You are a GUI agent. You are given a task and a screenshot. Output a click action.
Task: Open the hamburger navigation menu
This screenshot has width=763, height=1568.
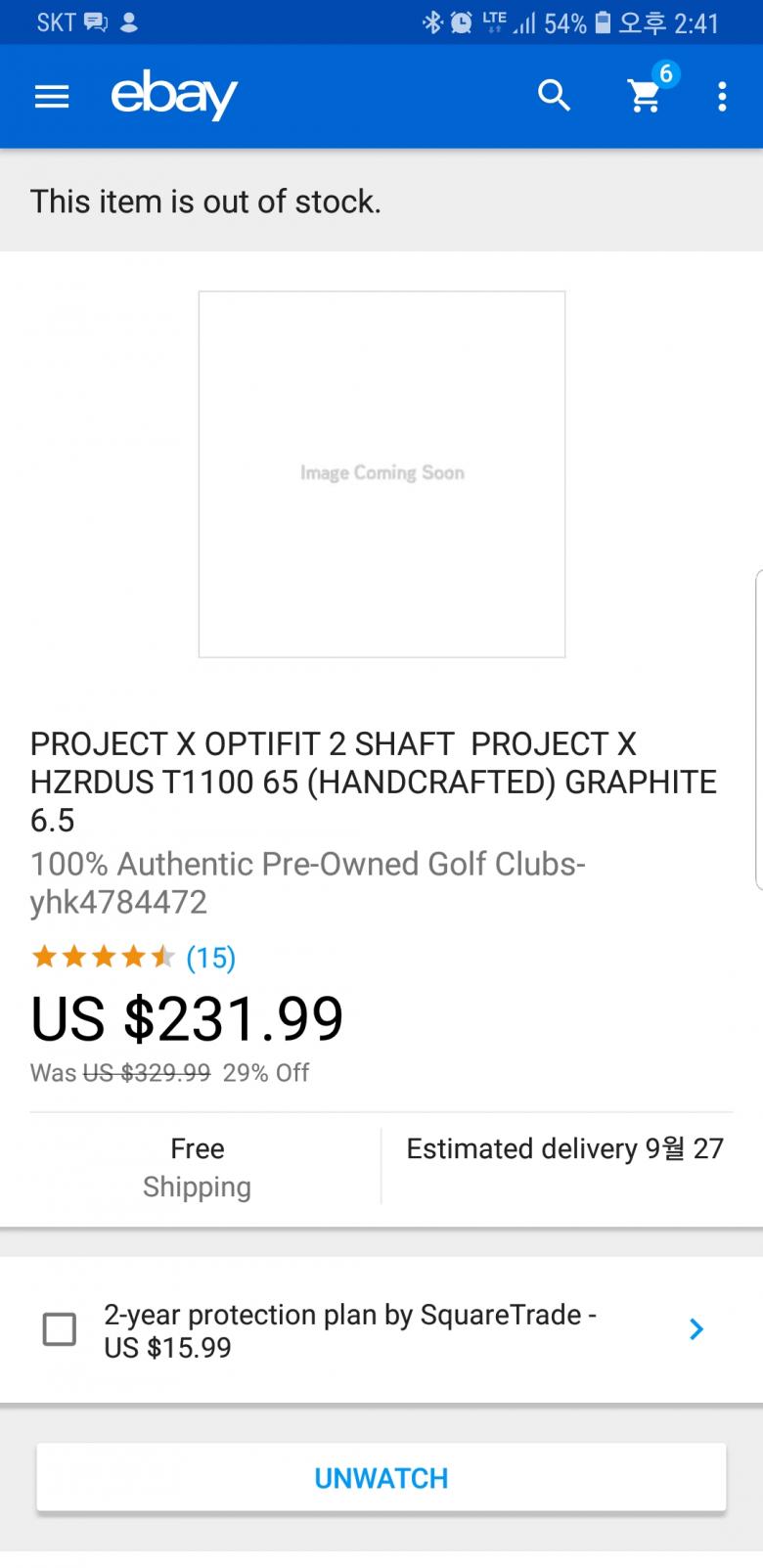[x=52, y=96]
